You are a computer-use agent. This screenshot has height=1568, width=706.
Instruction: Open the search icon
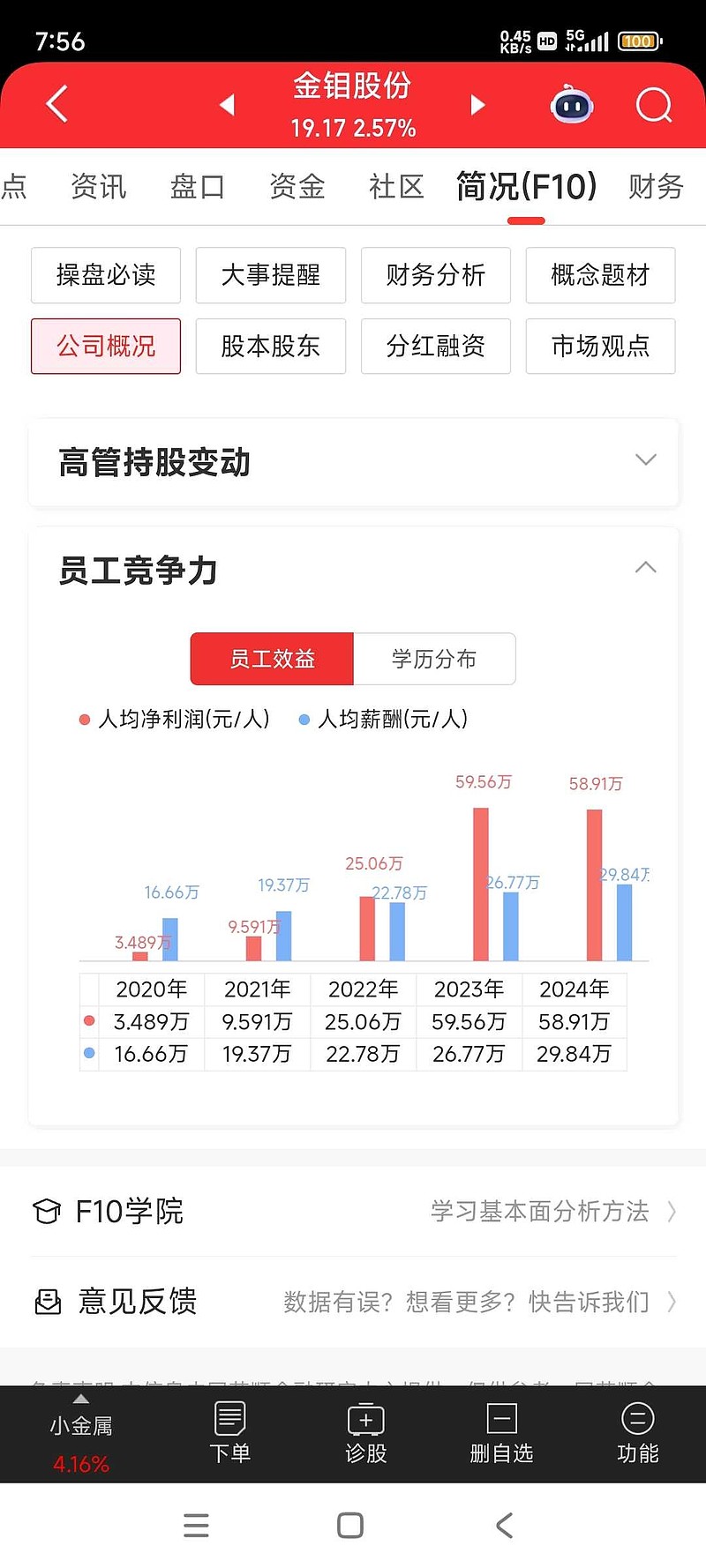pyautogui.click(x=653, y=105)
